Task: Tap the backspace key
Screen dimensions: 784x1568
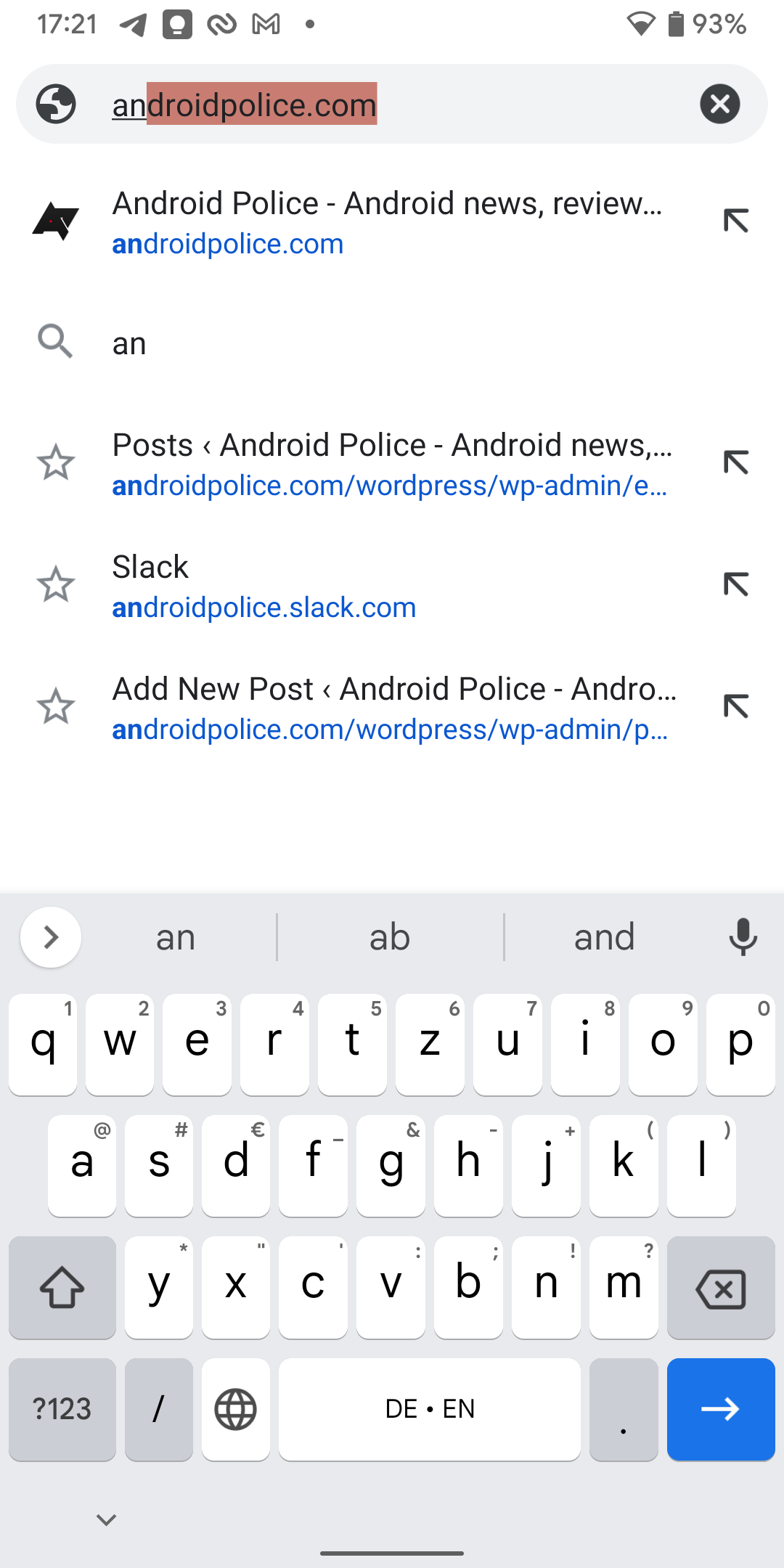Action: tap(721, 1288)
